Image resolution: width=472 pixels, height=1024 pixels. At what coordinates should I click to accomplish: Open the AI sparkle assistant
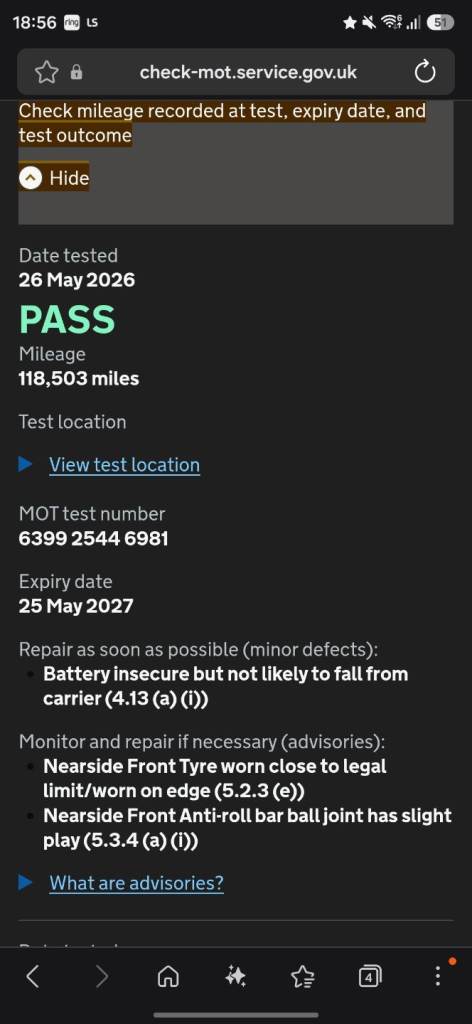[236, 976]
